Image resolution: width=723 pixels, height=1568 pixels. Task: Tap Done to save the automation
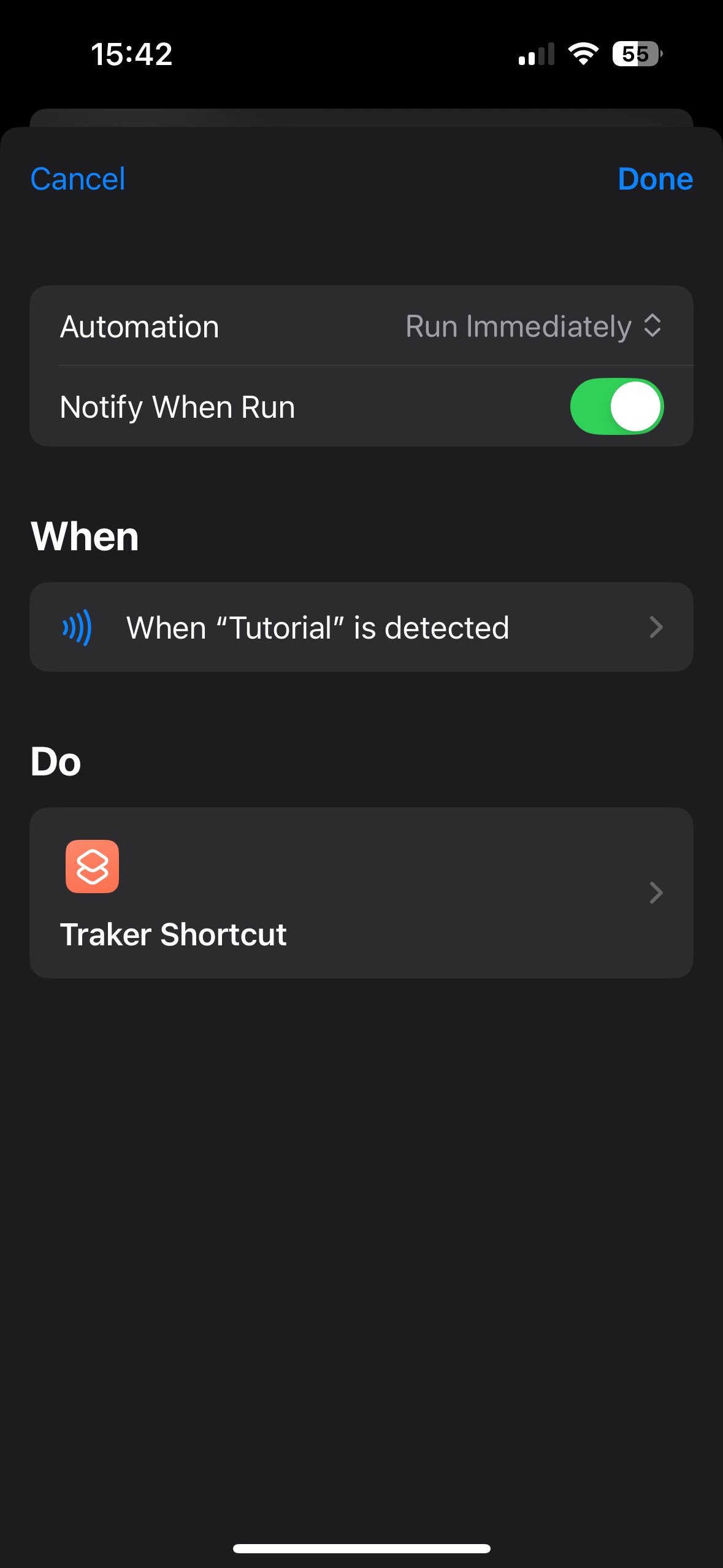[x=656, y=179]
